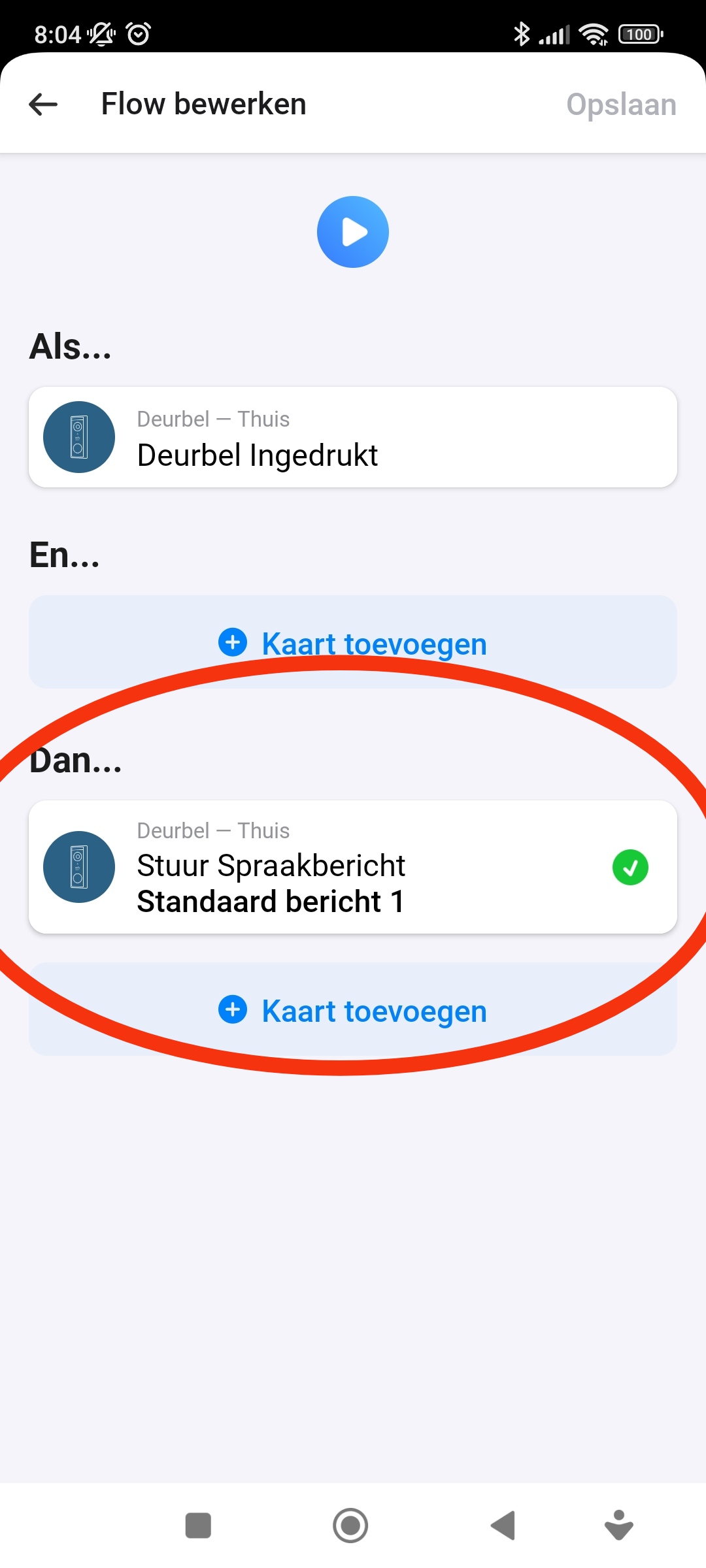
Task: Add a card under En...
Action: (353, 643)
